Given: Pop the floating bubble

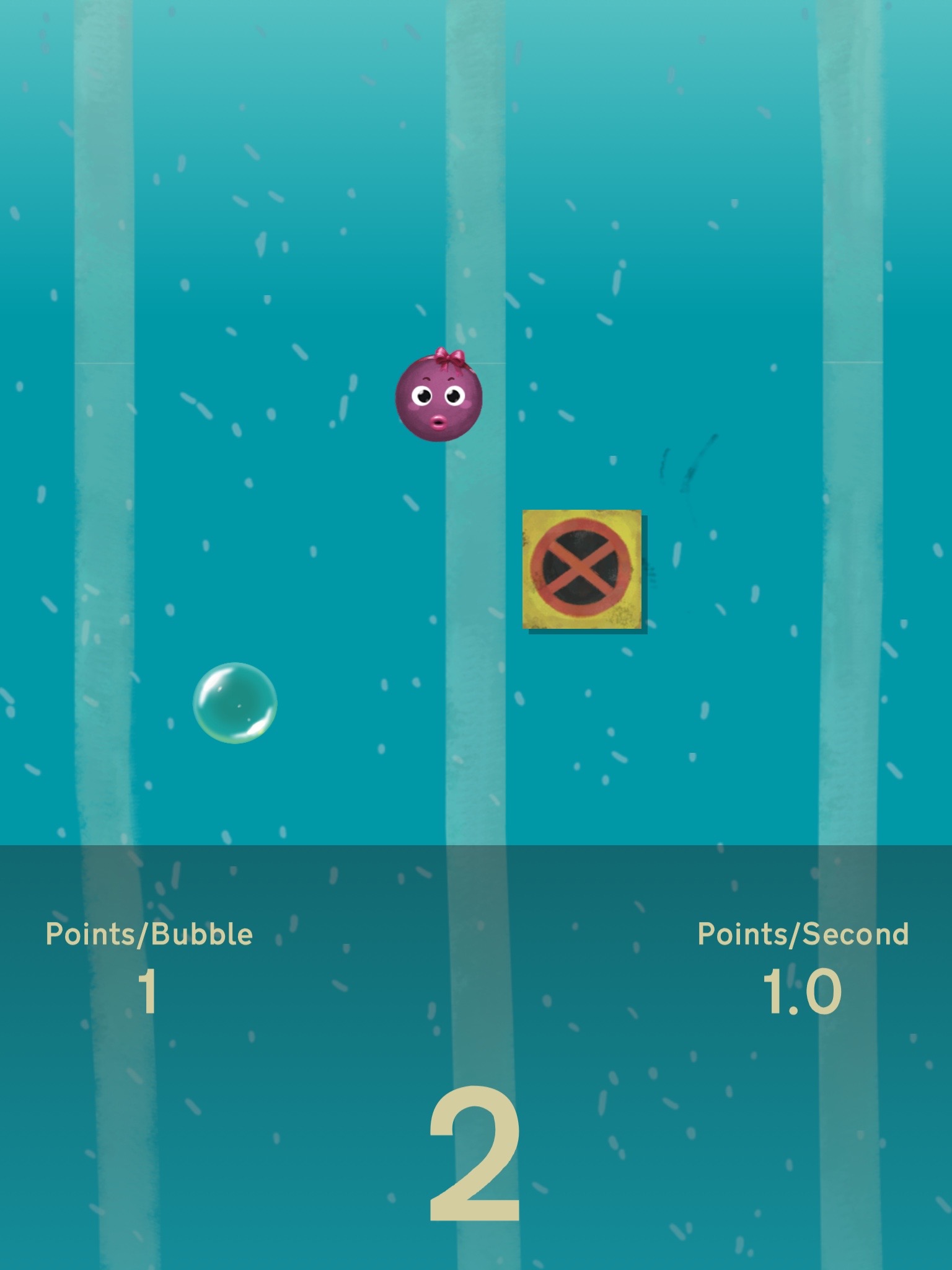Looking at the screenshot, I should tap(235, 703).
